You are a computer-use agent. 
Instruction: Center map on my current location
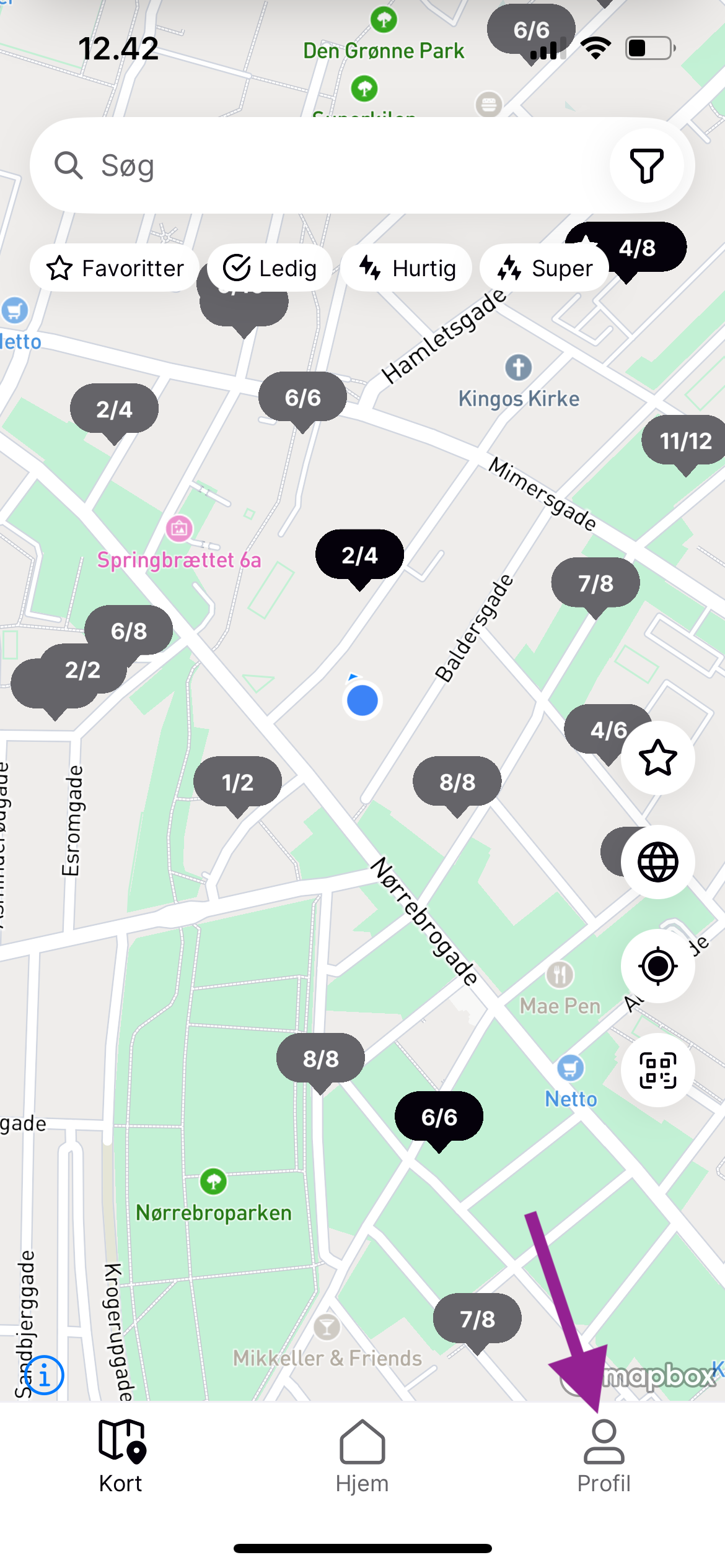pyautogui.click(x=657, y=965)
